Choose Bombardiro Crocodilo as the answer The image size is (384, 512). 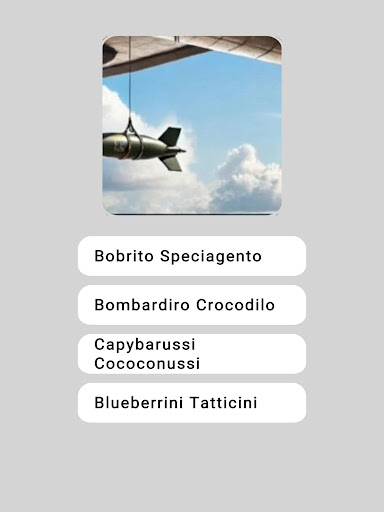point(192,305)
